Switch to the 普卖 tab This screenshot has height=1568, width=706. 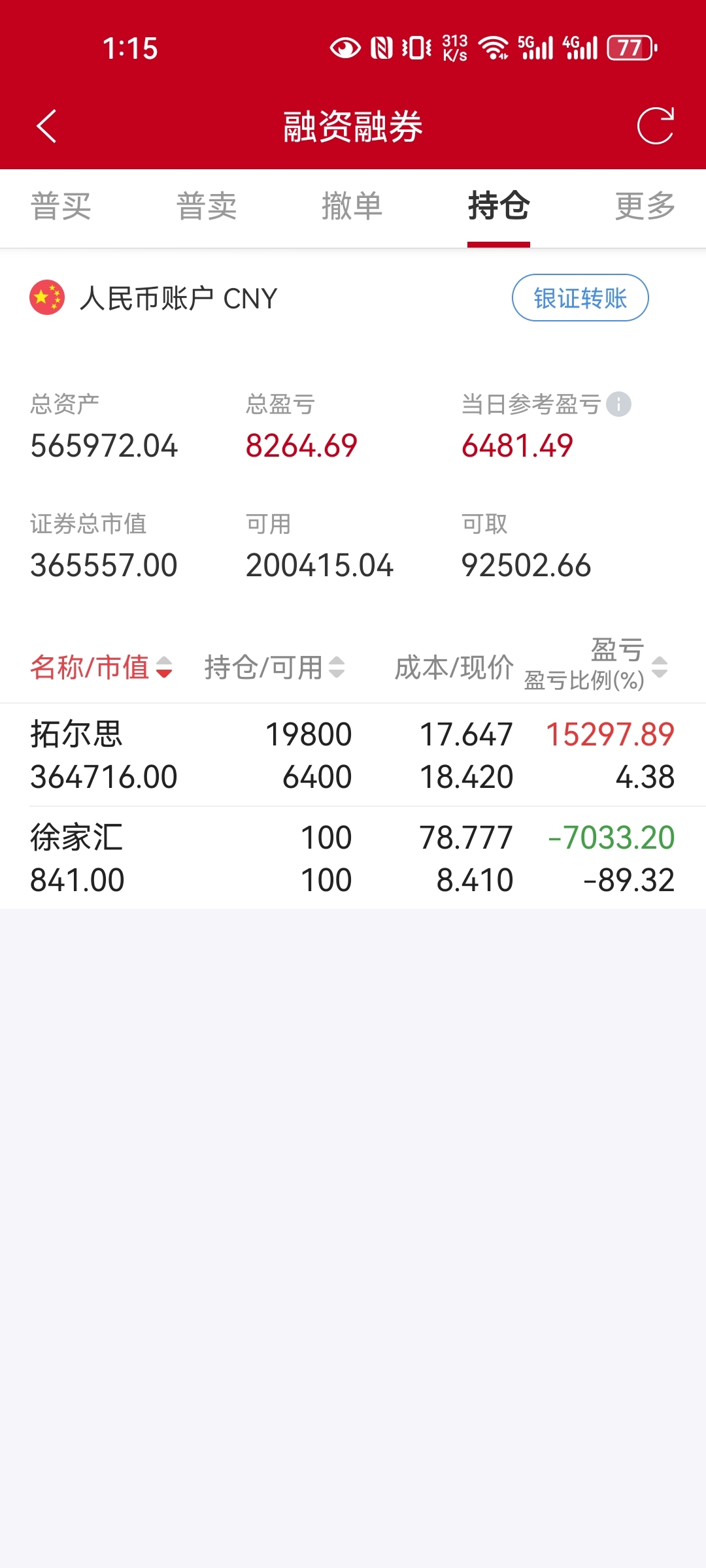click(x=207, y=206)
